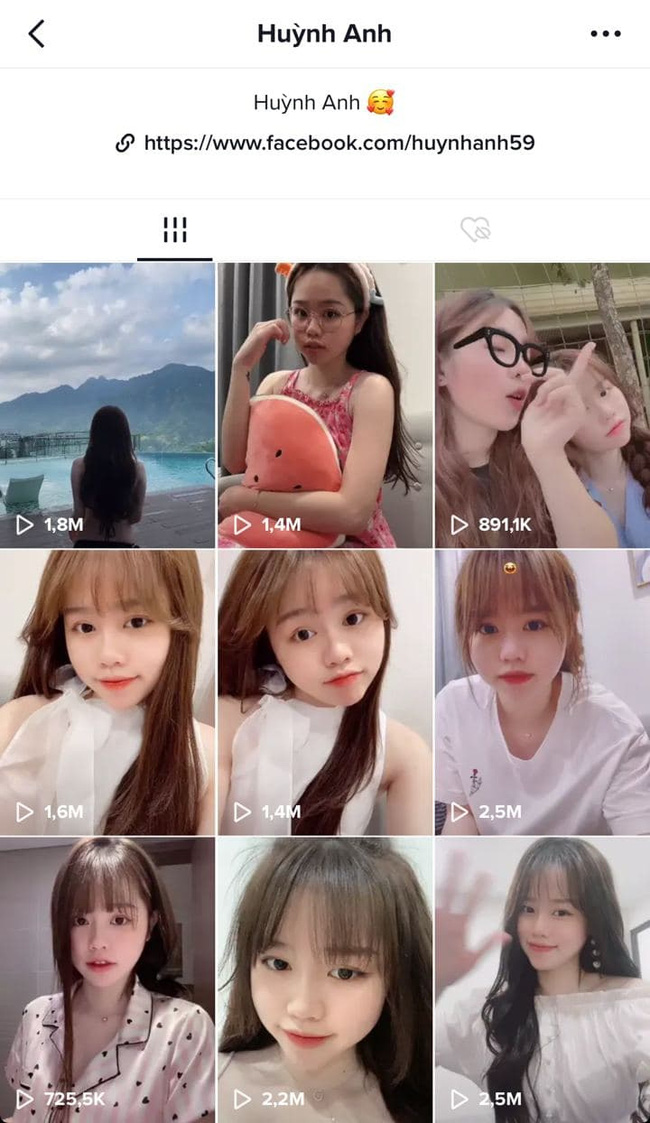Viewport: 650px width, 1123px height.
Task: Open the video with 891,1K views
Action: pyautogui.click(x=542, y=405)
